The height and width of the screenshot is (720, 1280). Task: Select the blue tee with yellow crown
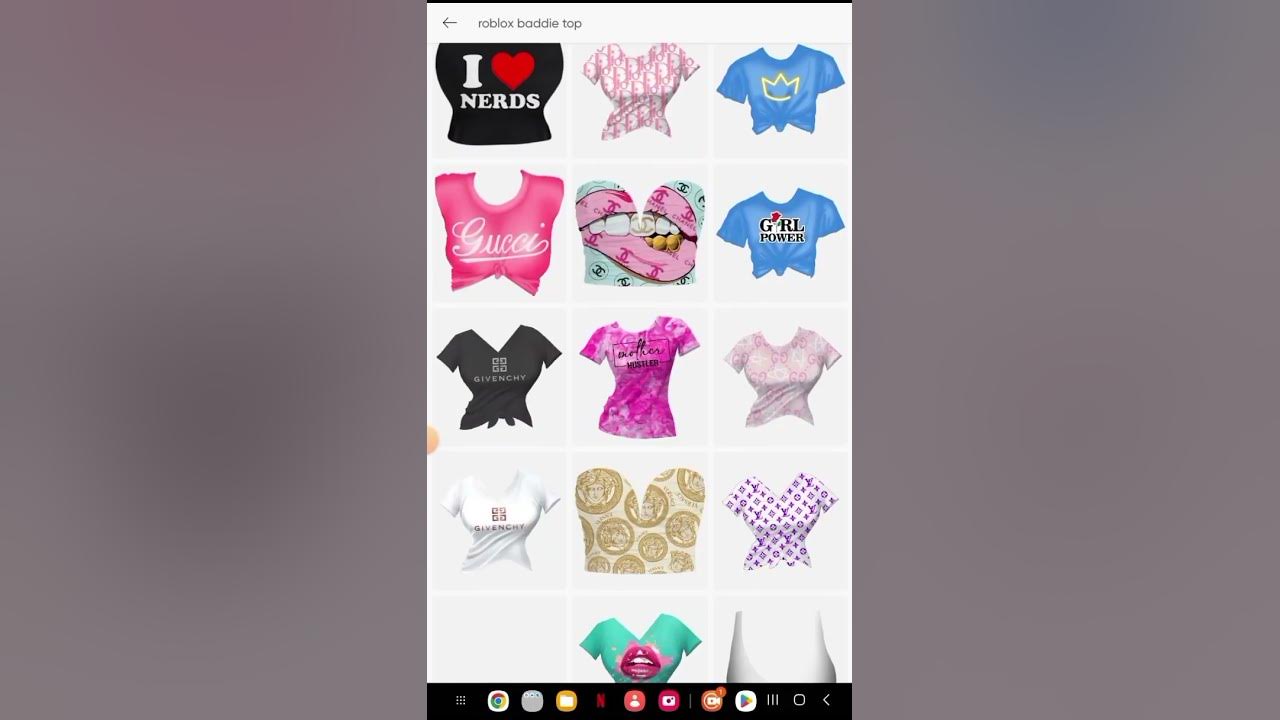point(781,95)
